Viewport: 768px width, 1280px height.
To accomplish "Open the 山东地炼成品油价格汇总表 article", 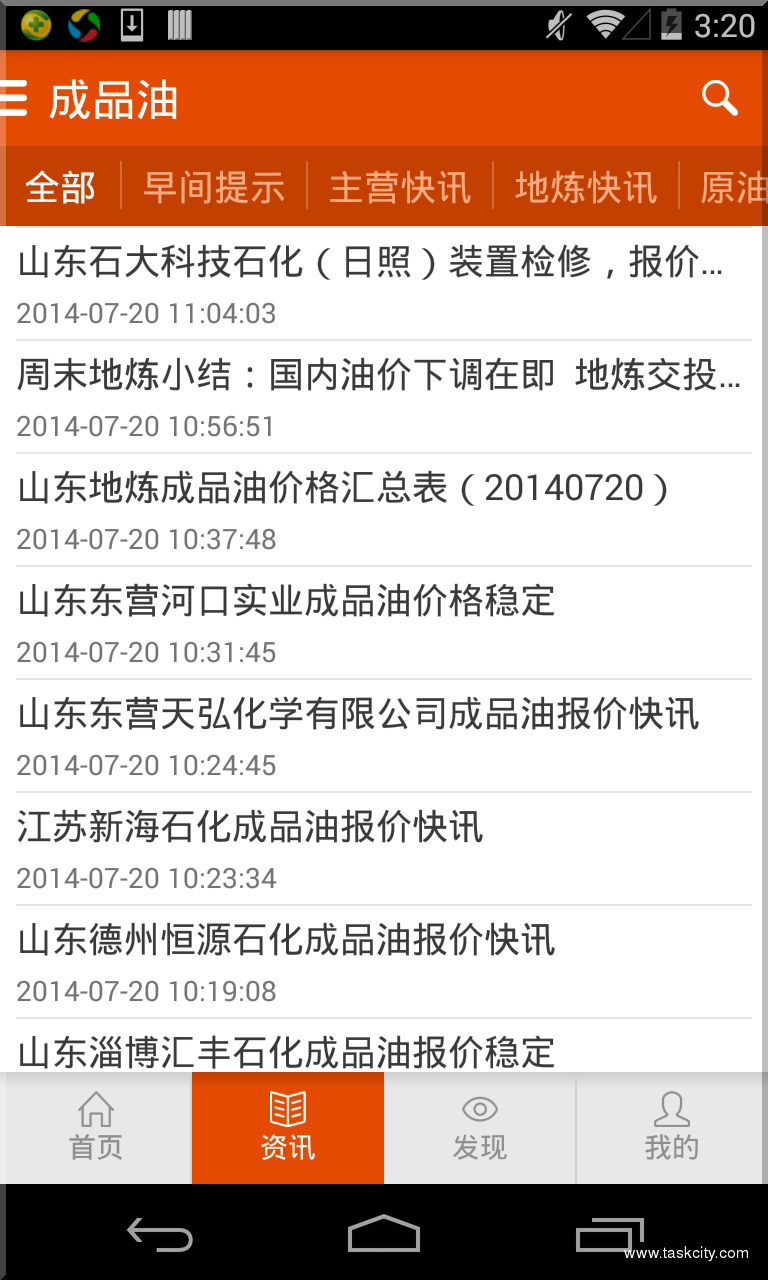I will tap(384, 508).
